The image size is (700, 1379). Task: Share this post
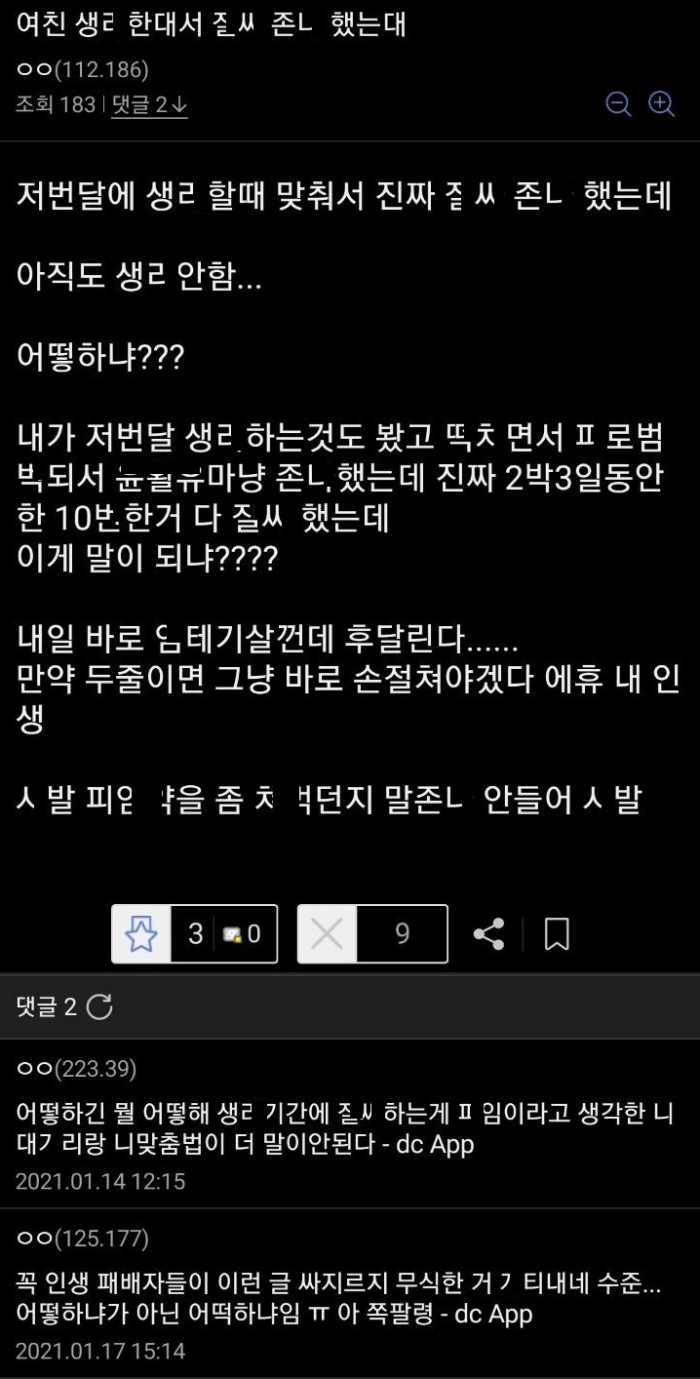488,934
